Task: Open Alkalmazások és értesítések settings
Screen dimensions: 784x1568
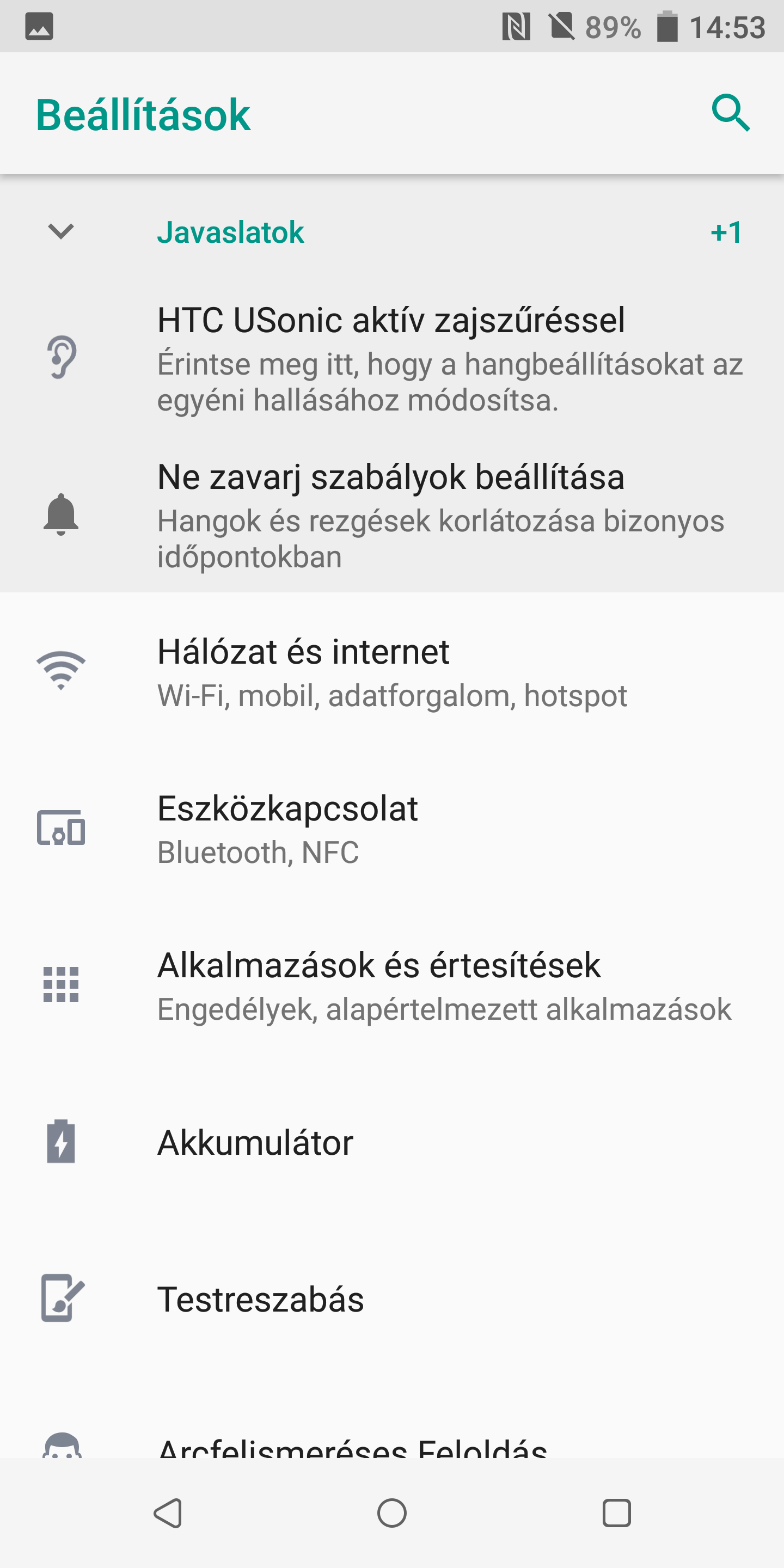Action: [x=391, y=986]
